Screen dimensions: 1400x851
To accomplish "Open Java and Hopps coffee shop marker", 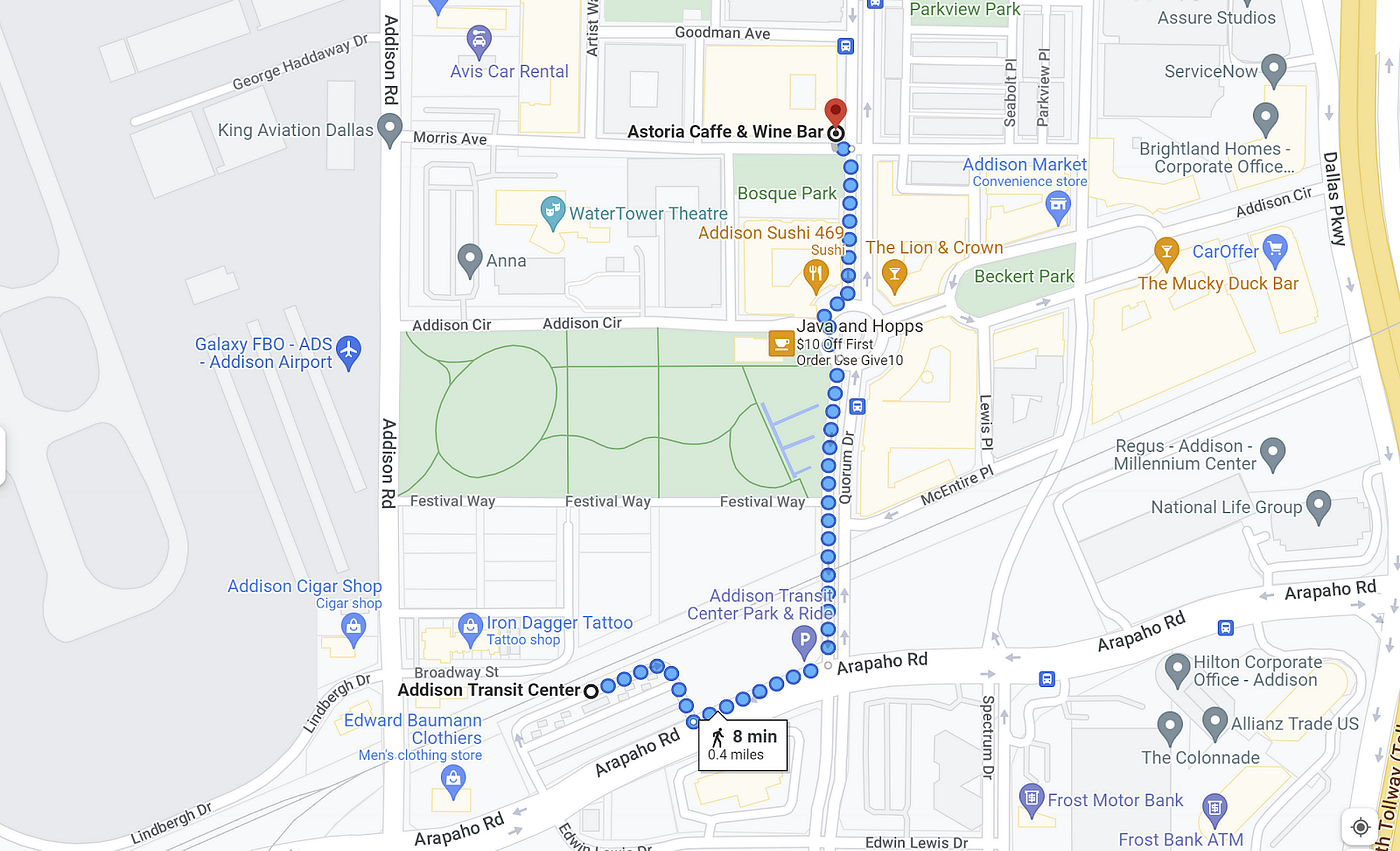I will coord(780,344).
